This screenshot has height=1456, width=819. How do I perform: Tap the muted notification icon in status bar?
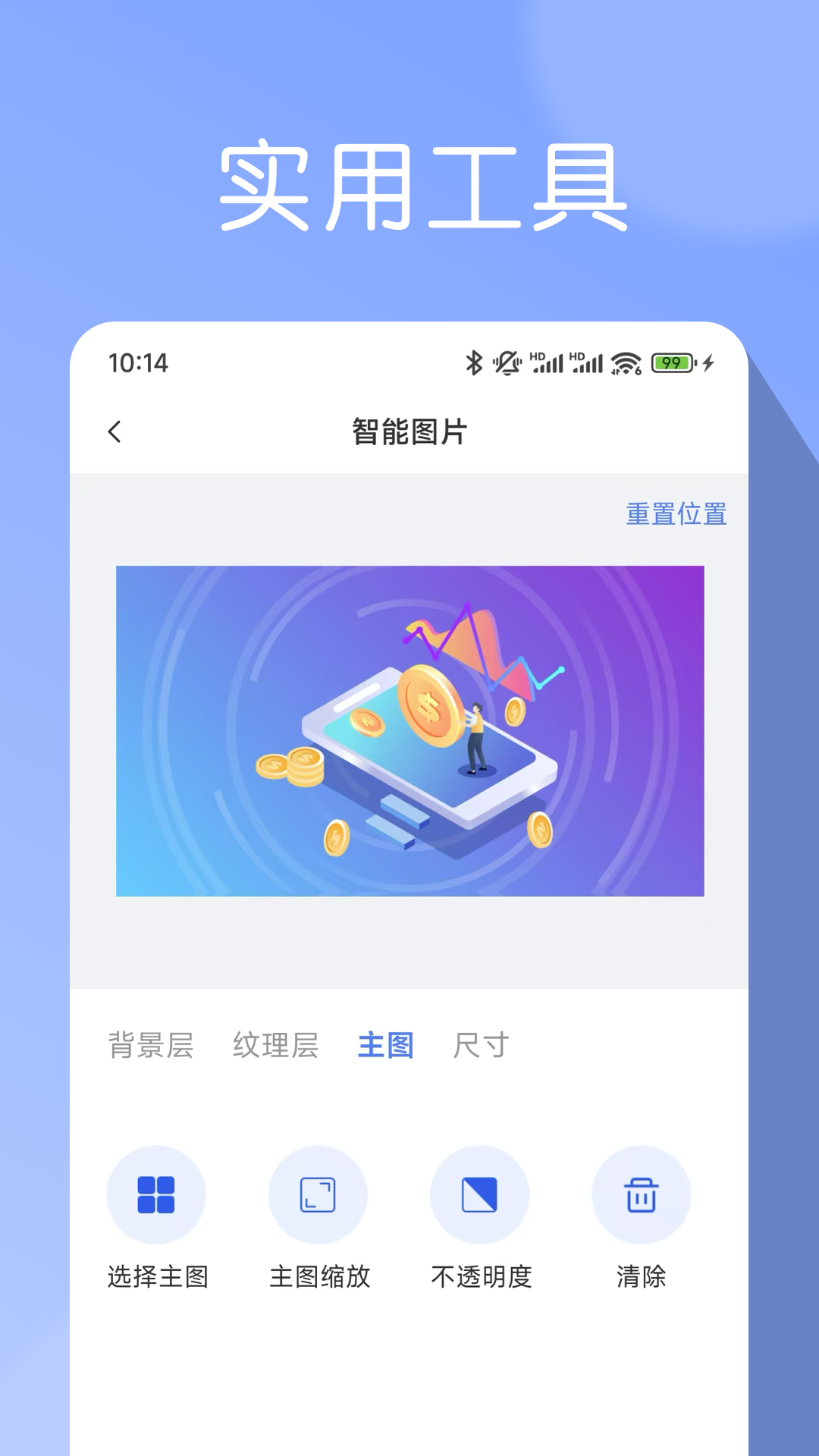point(507,363)
